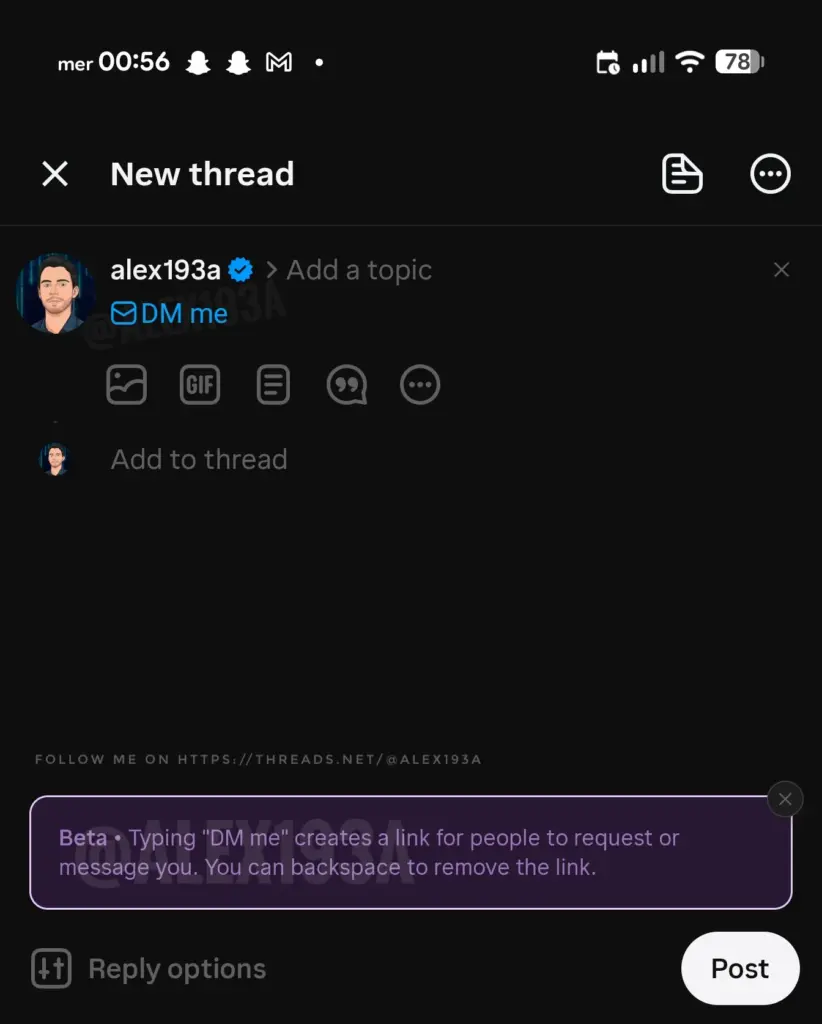The width and height of the screenshot is (822, 1024).
Task: Click the envelope icon beside DM me
Action: pyautogui.click(x=122, y=312)
